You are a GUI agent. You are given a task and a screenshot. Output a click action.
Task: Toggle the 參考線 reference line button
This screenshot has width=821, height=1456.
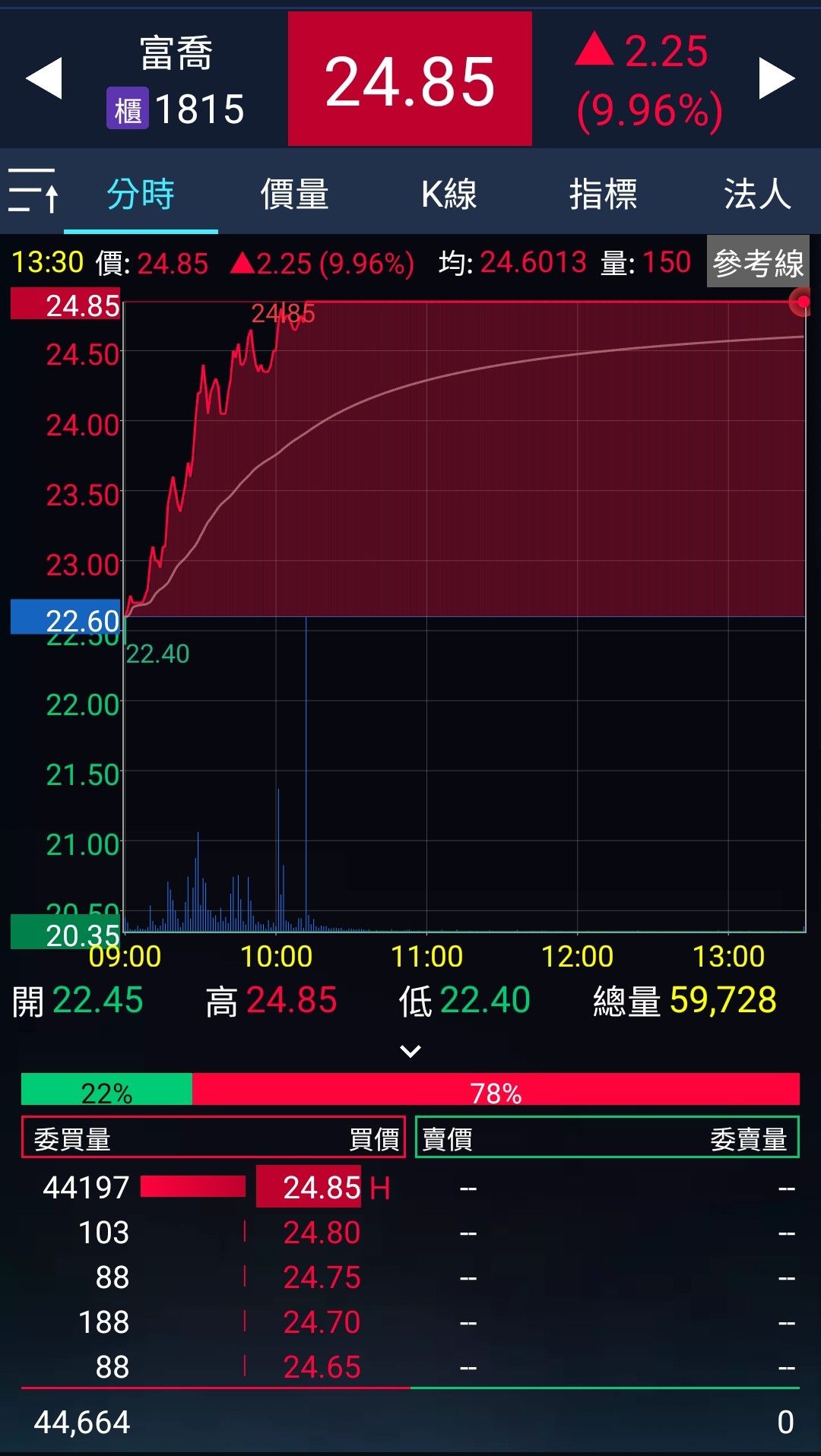(x=757, y=263)
